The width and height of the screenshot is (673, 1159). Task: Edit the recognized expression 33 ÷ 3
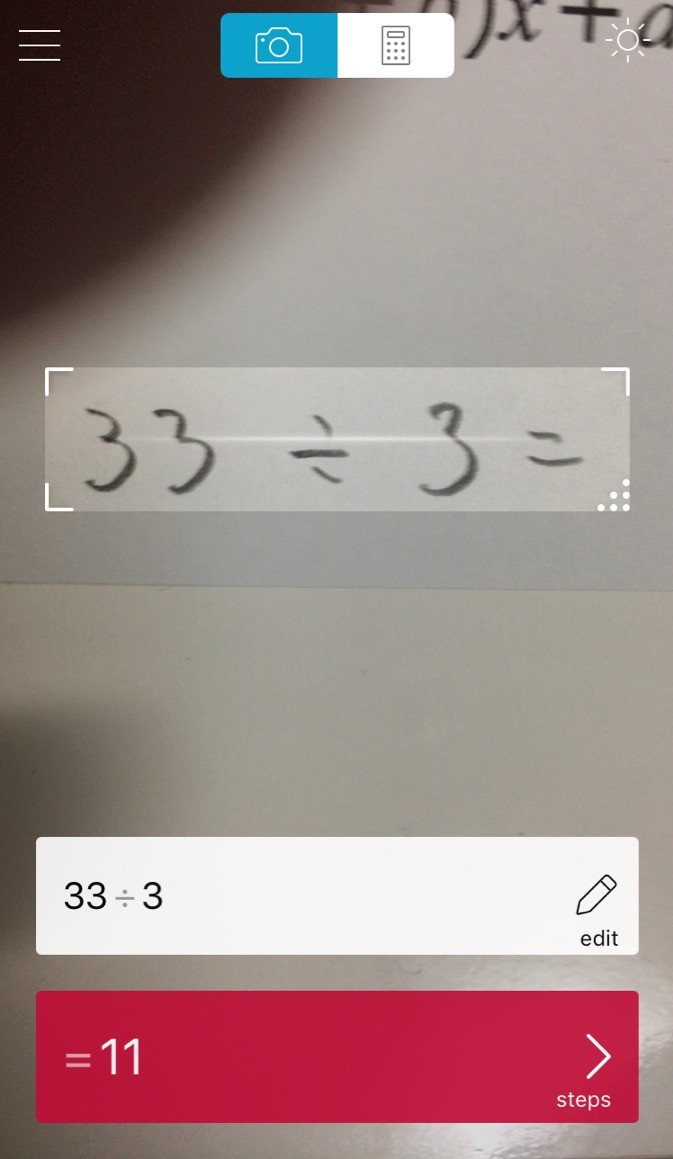(x=597, y=907)
